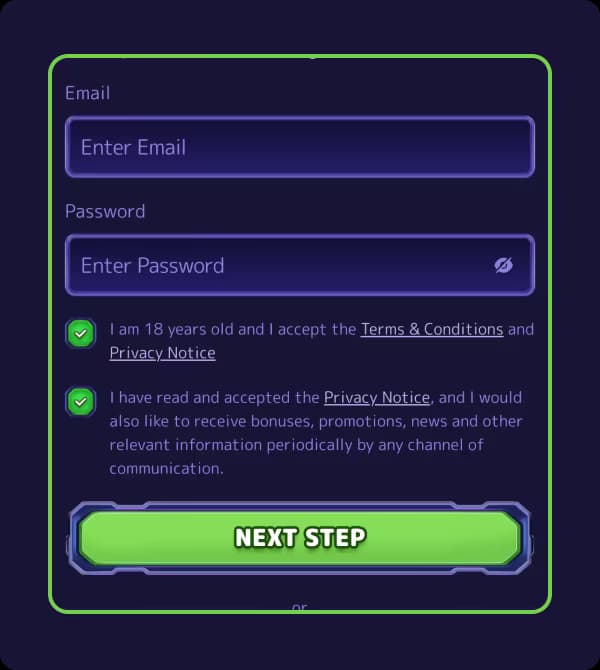The width and height of the screenshot is (600, 670).
Task: Tap the Enter Email field
Action: tap(300, 147)
